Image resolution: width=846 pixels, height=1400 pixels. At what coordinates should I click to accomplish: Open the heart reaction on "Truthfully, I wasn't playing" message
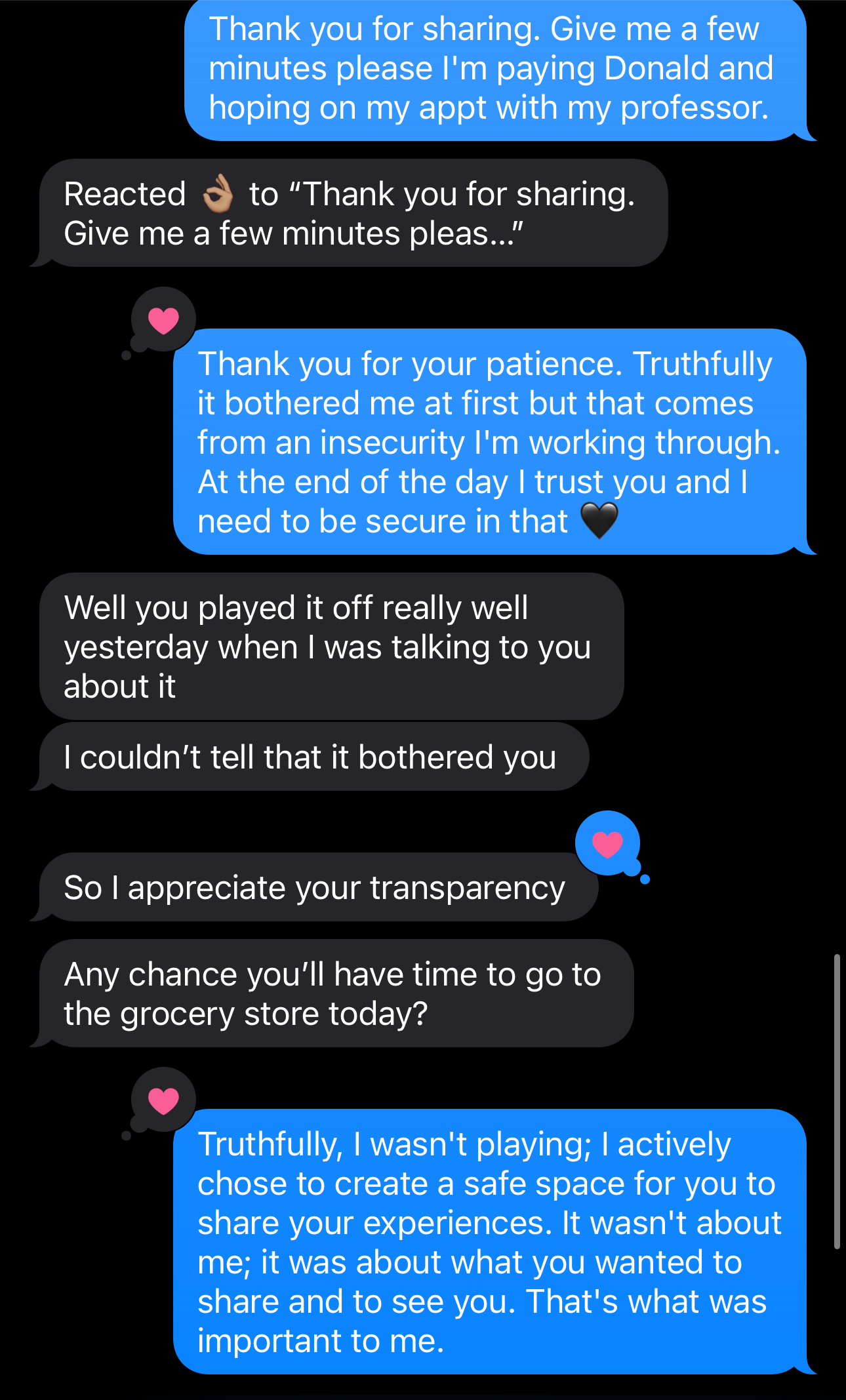163,1100
